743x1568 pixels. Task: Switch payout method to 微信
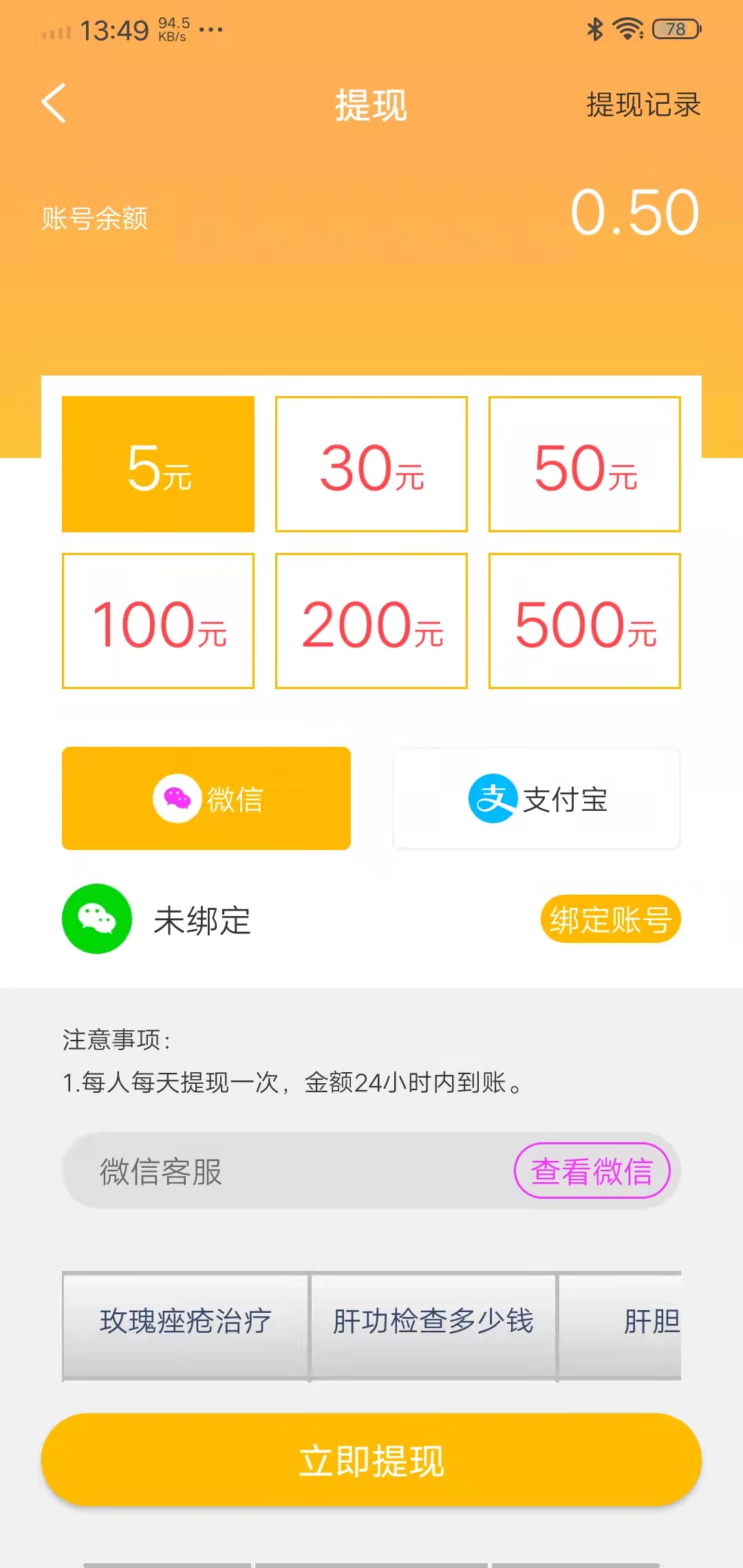coord(206,798)
